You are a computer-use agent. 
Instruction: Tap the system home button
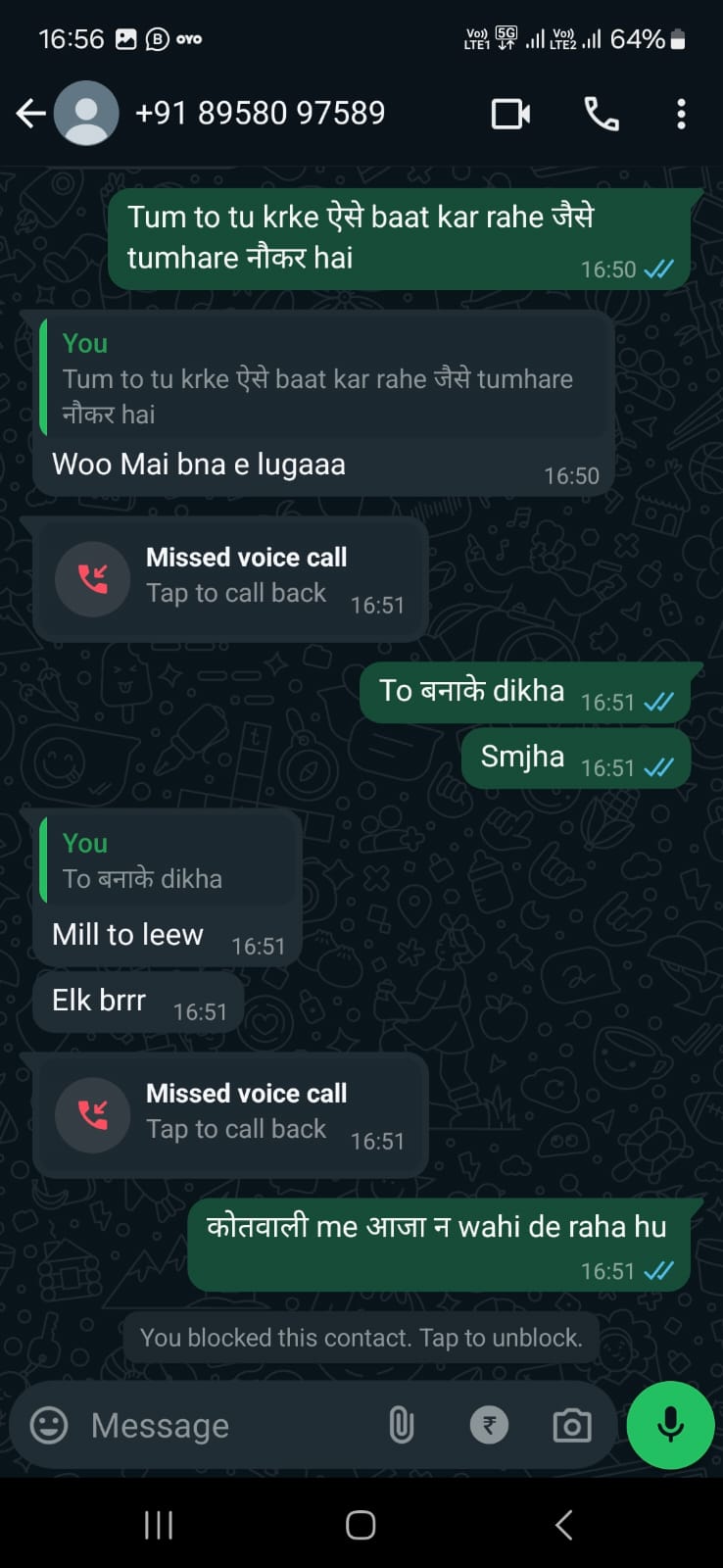click(361, 1525)
